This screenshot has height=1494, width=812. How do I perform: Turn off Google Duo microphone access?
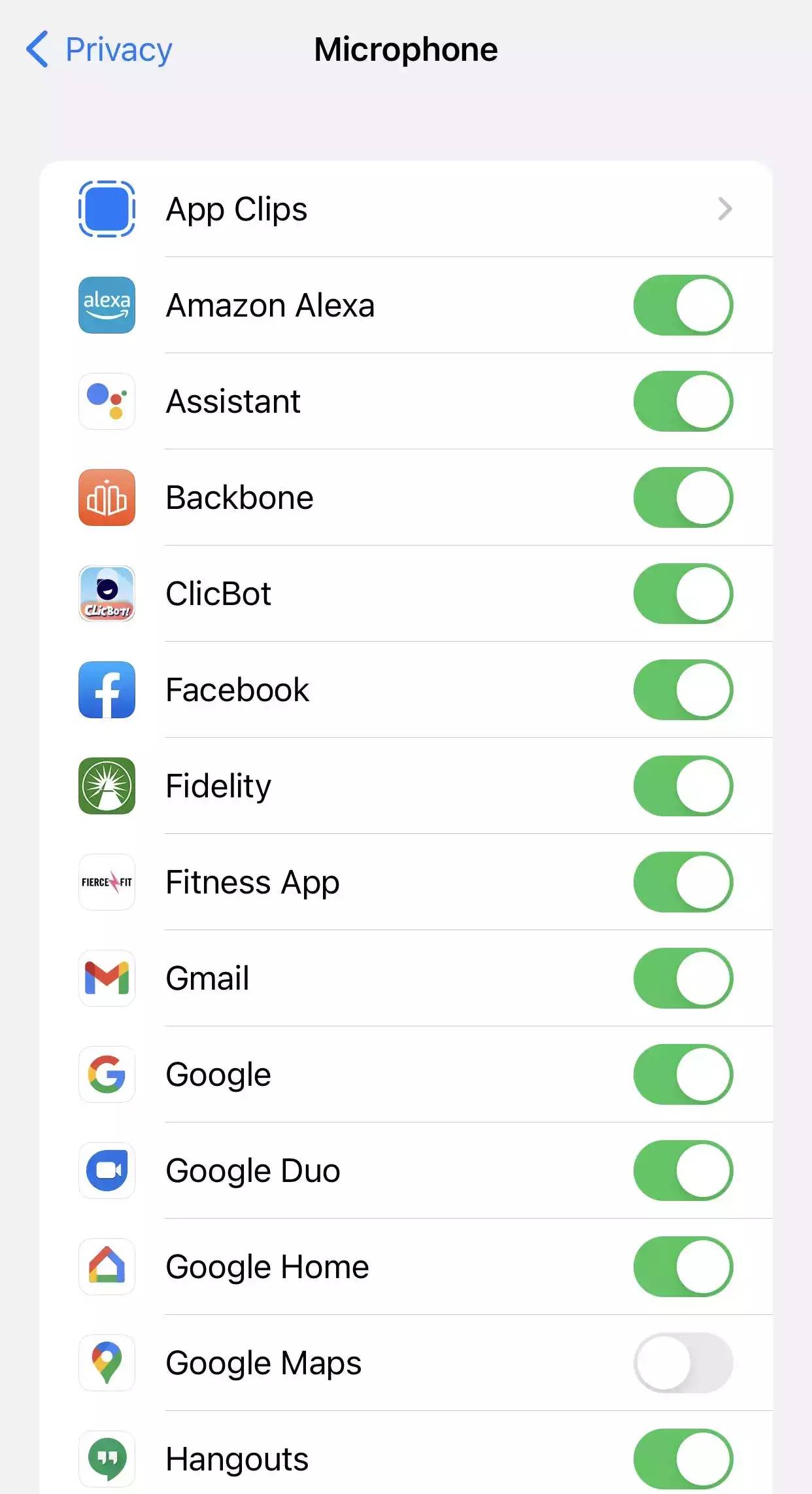coord(683,1171)
